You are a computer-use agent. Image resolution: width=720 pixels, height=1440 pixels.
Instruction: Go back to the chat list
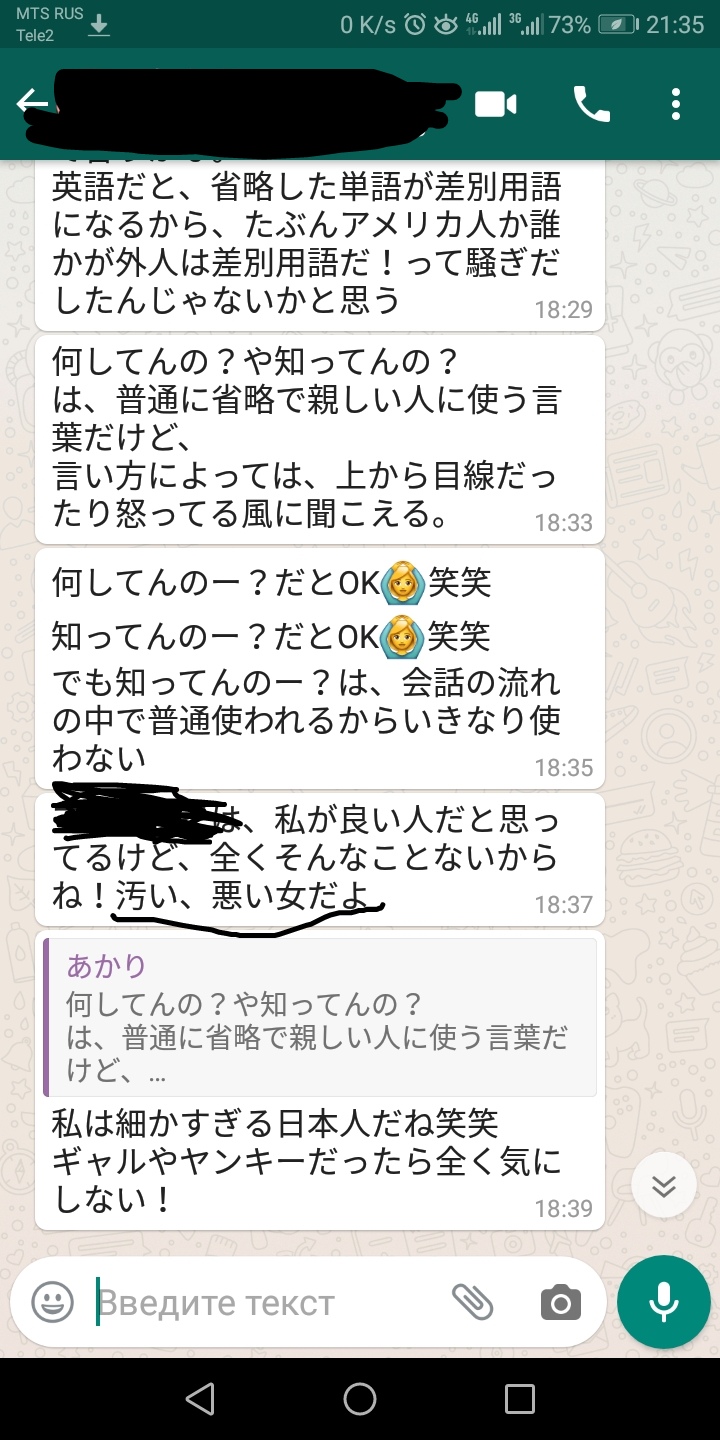(32, 103)
